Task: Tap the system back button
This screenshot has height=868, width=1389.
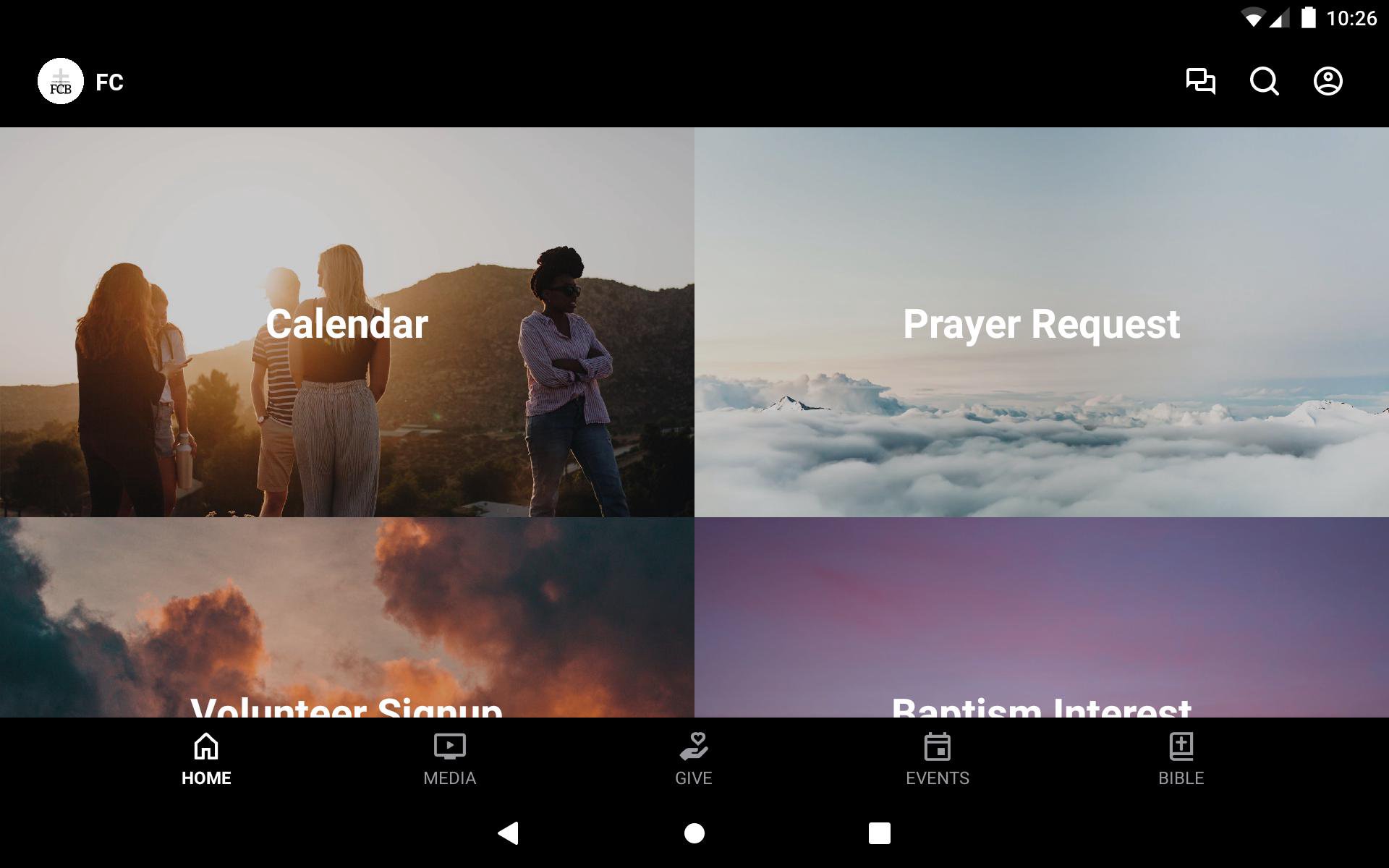Action: coord(509,833)
